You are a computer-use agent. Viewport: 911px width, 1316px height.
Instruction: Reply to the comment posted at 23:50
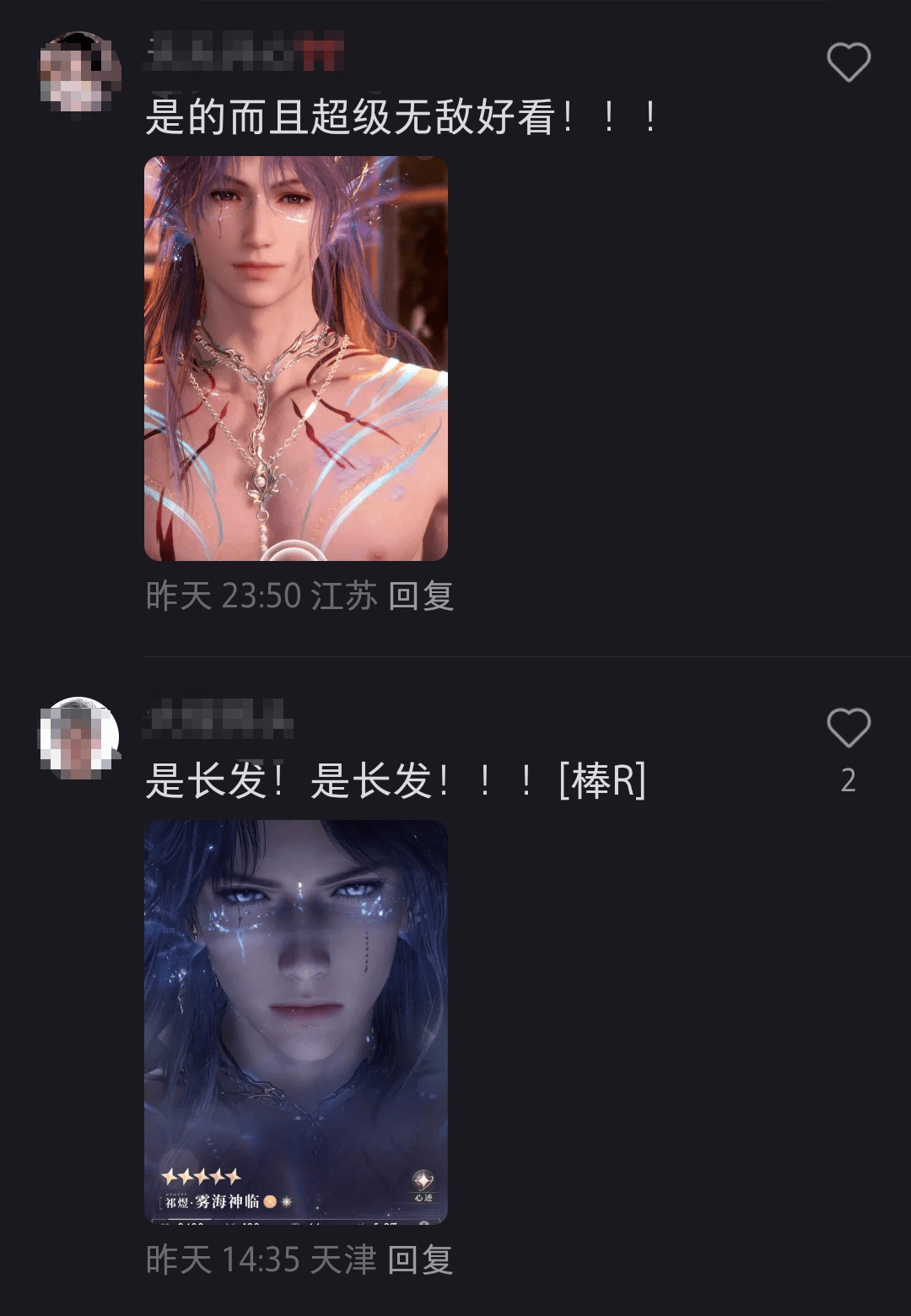(421, 596)
